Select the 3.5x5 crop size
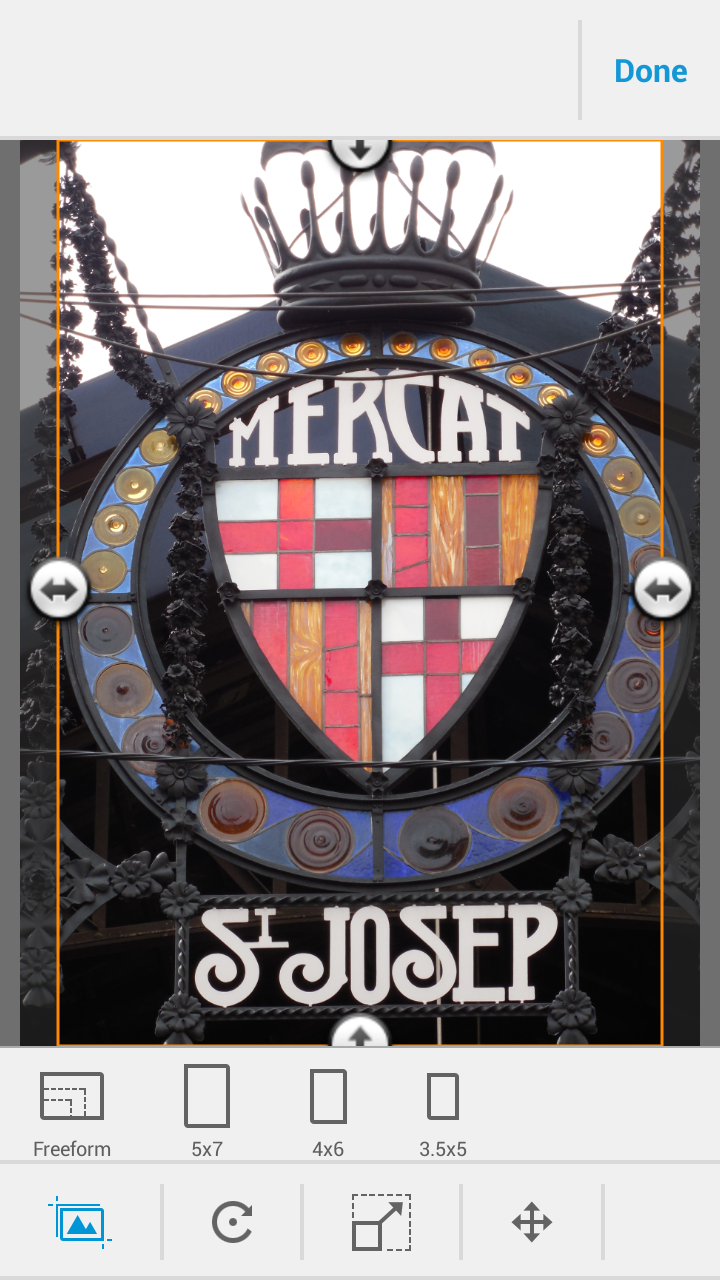The image size is (720, 1280). 443,1112
